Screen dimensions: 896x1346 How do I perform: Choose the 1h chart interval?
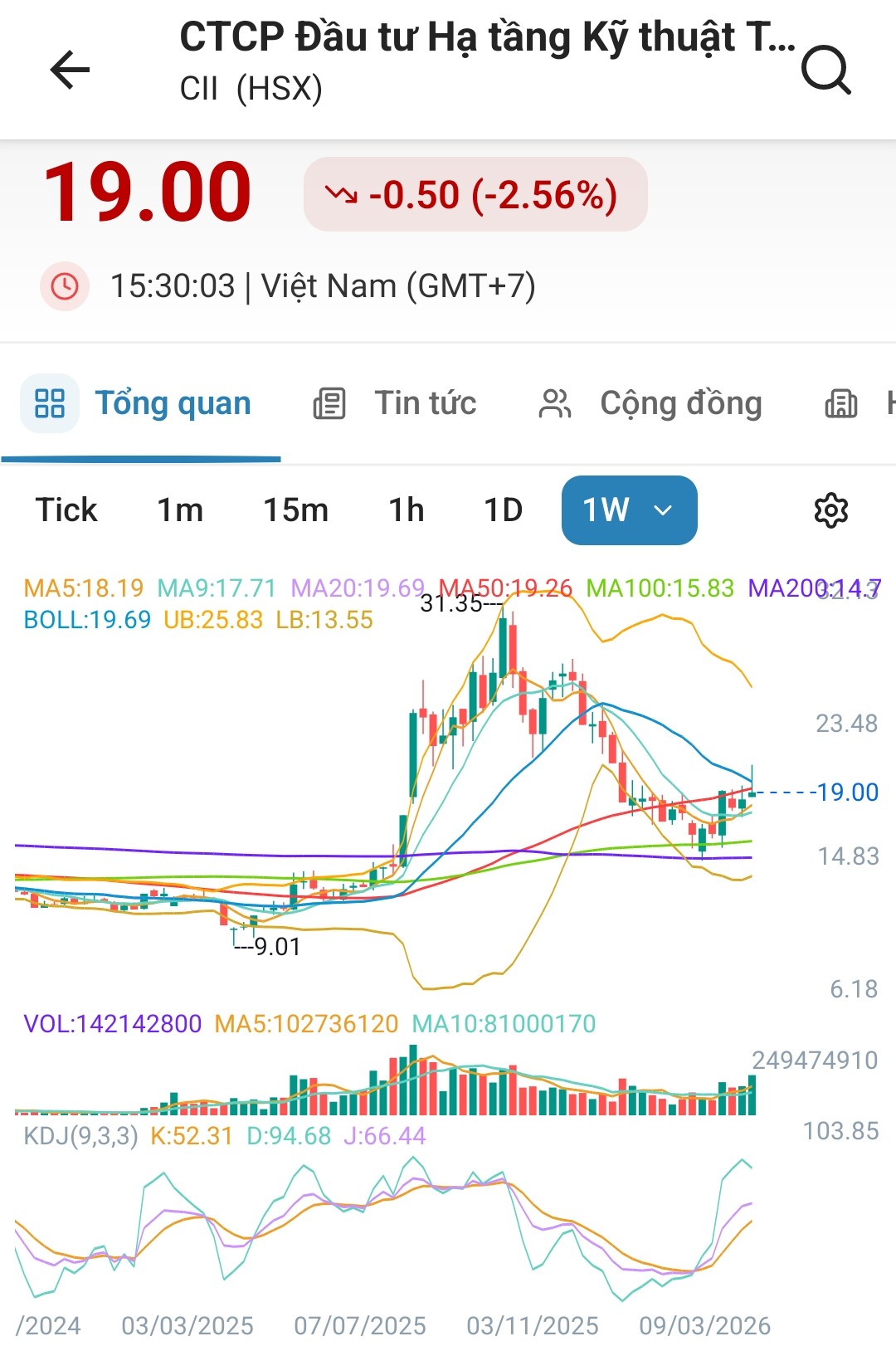407,510
